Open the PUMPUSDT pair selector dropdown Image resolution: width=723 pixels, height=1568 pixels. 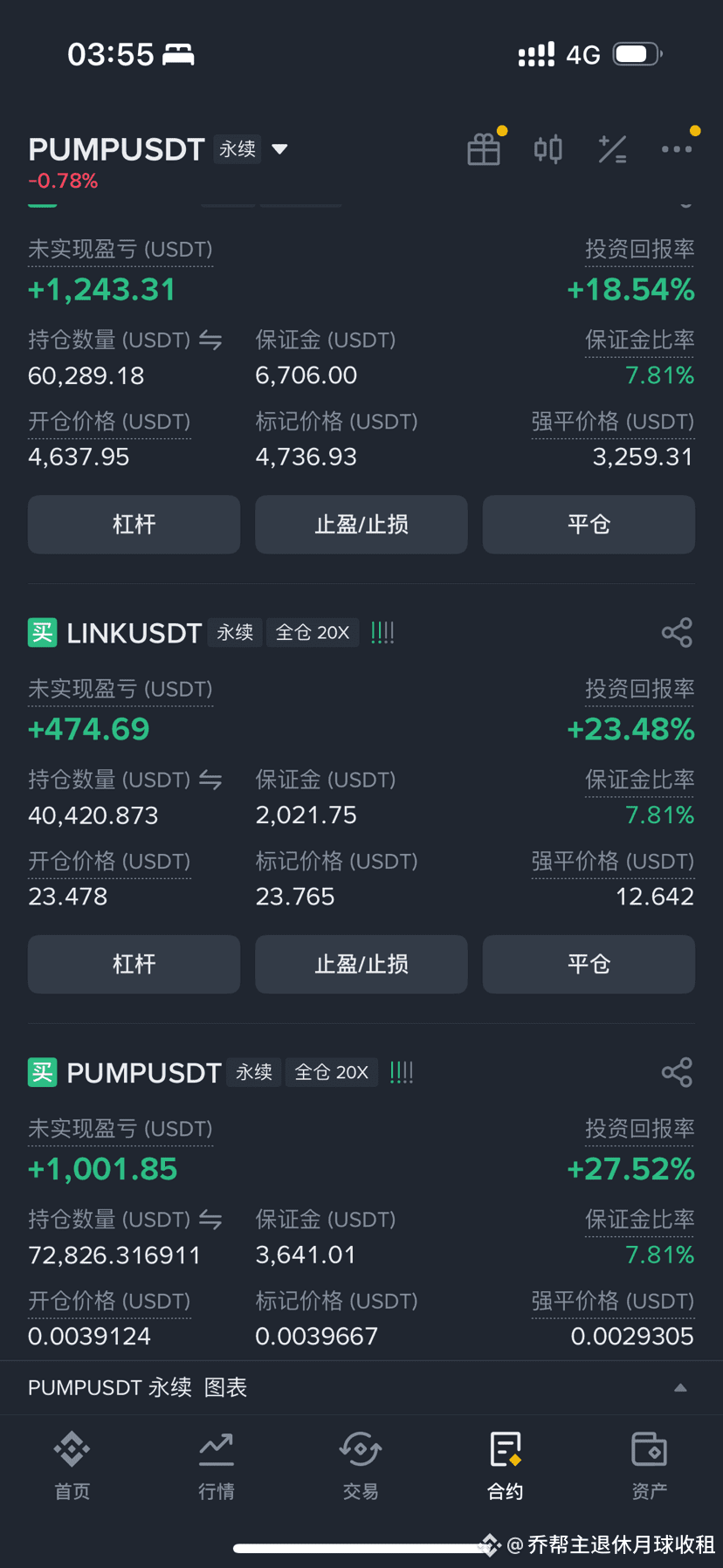279,149
